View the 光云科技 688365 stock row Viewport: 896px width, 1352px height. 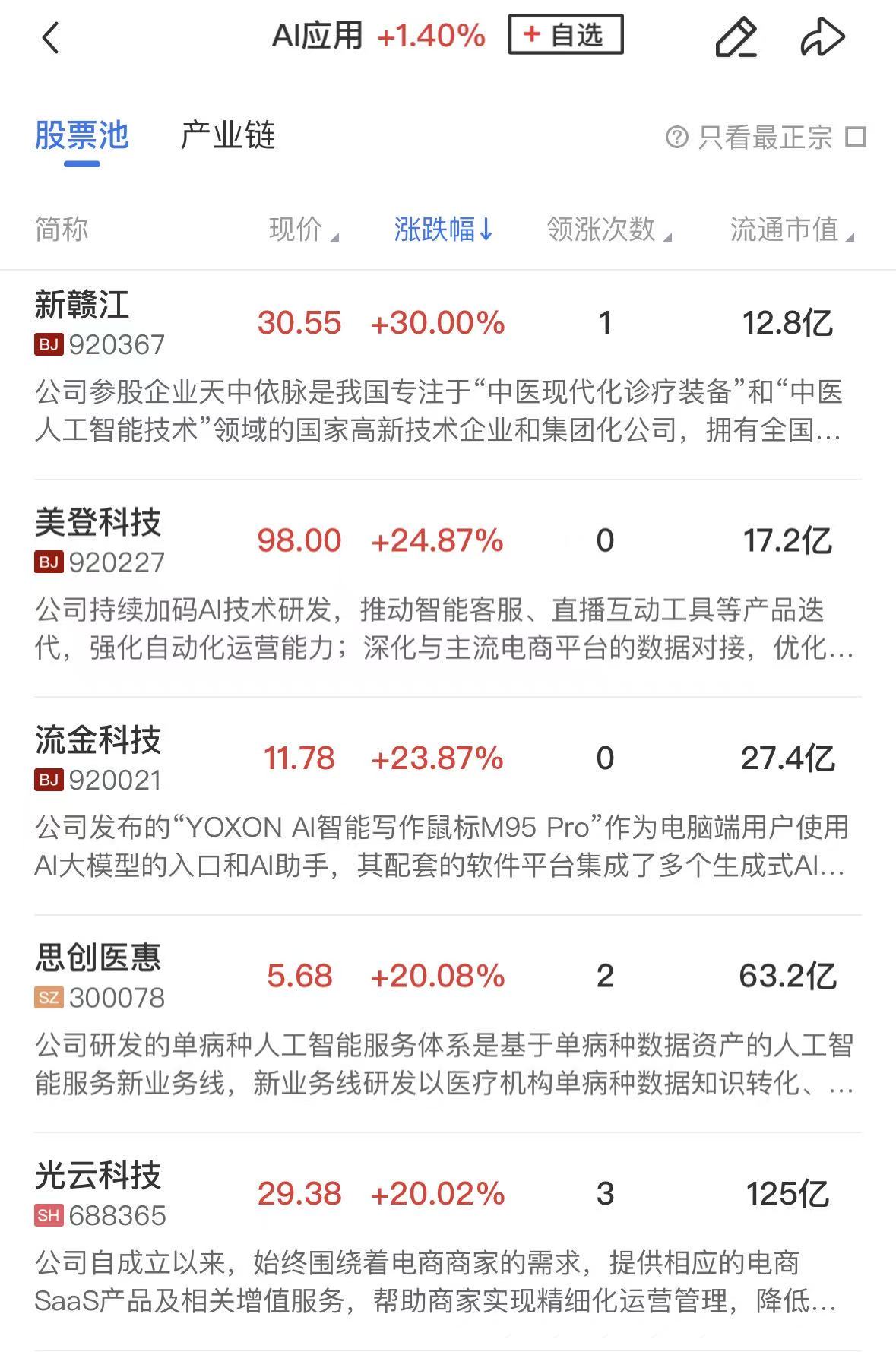pyautogui.click(x=99, y=1193)
